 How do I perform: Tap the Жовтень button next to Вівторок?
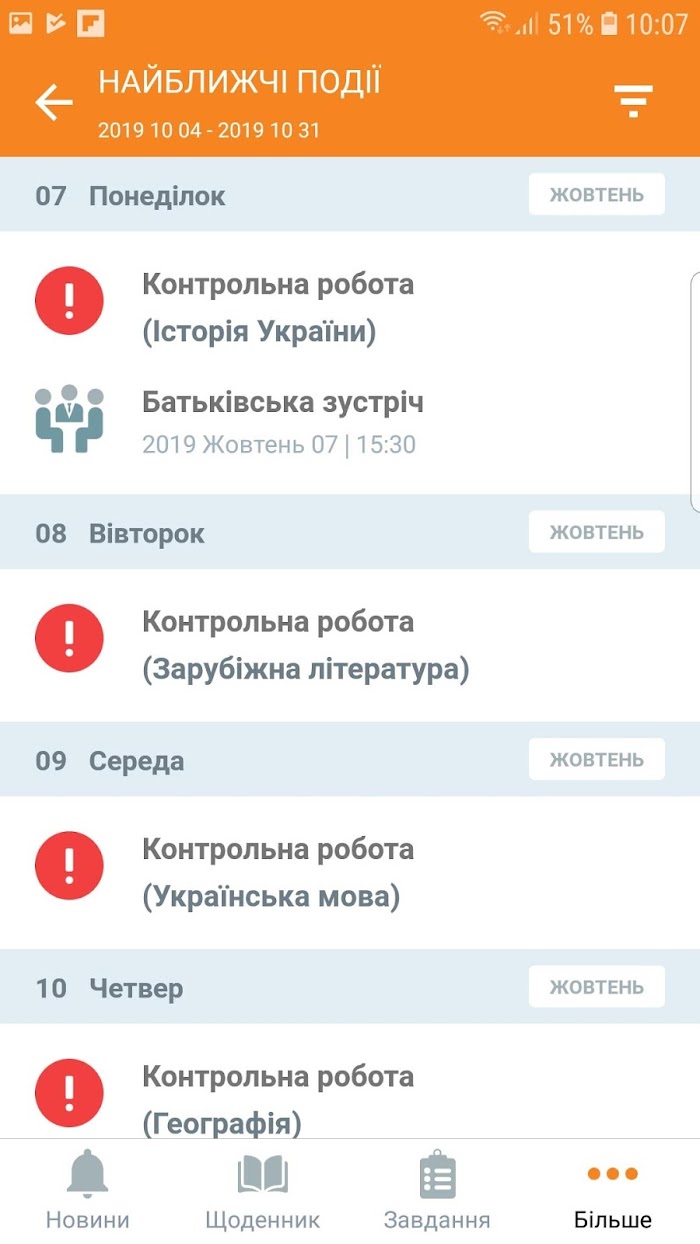coord(597,532)
